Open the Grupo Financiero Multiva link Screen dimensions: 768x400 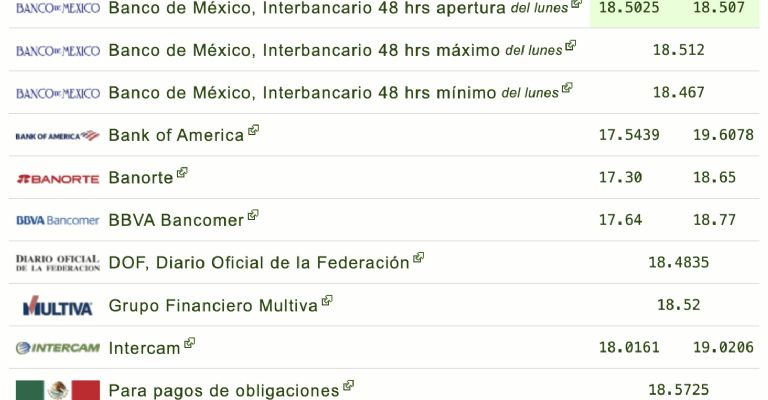pos(212,305)
